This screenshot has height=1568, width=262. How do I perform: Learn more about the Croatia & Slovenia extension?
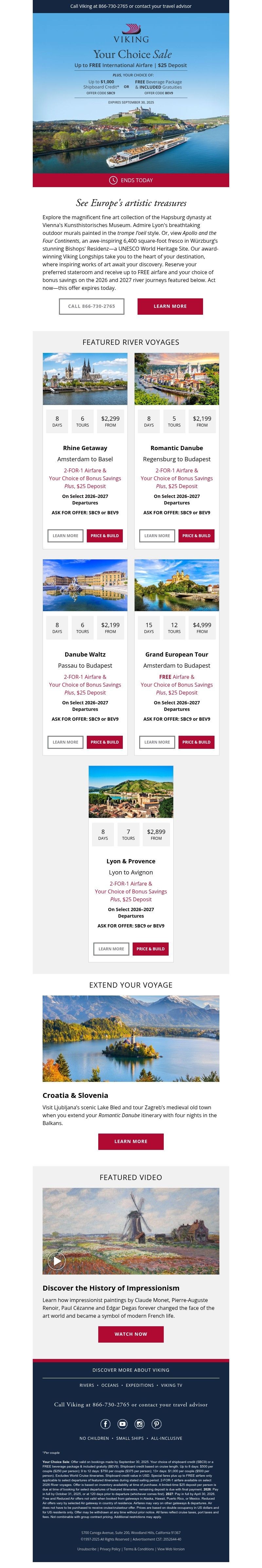pos(131,1141)
